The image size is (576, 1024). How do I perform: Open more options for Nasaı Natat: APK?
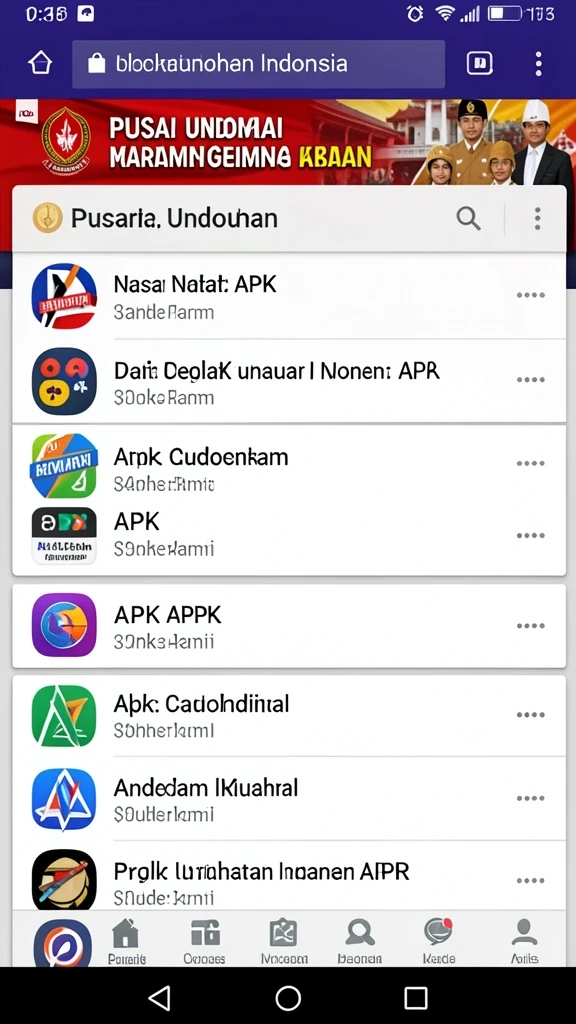(x=530, y=295)
